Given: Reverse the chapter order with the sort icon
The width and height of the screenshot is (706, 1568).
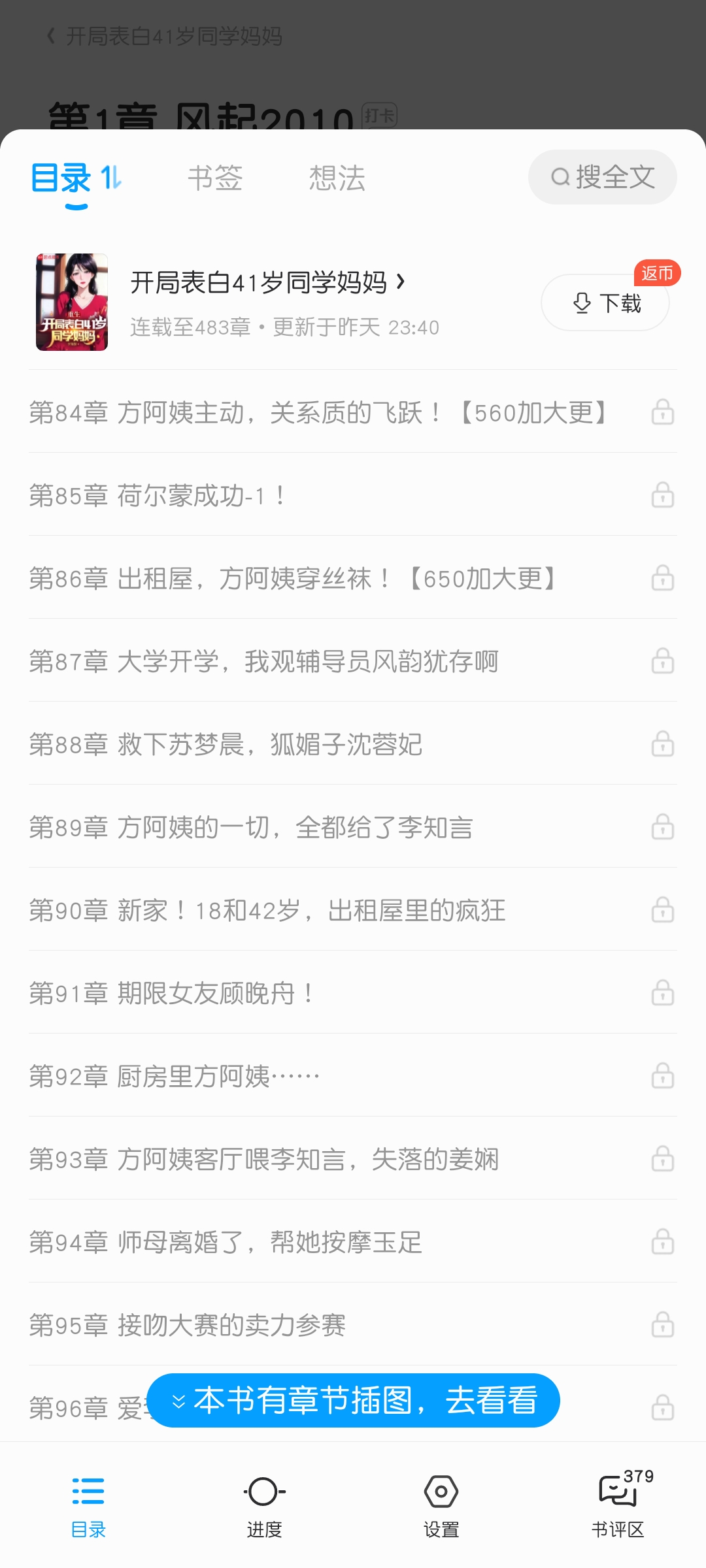Looking at the screenshot, I should point(111,177).
